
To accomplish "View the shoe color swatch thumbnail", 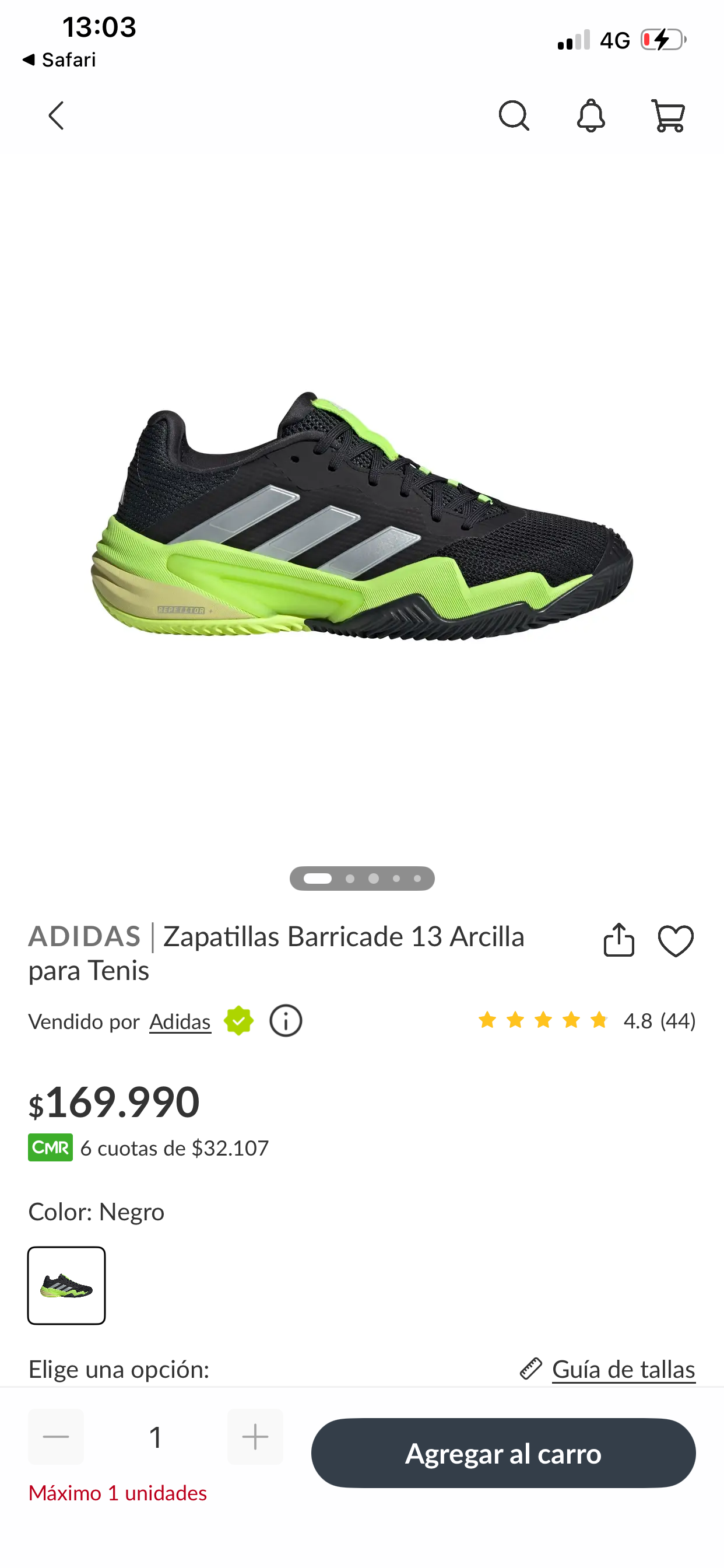I will pos(66,1287).
